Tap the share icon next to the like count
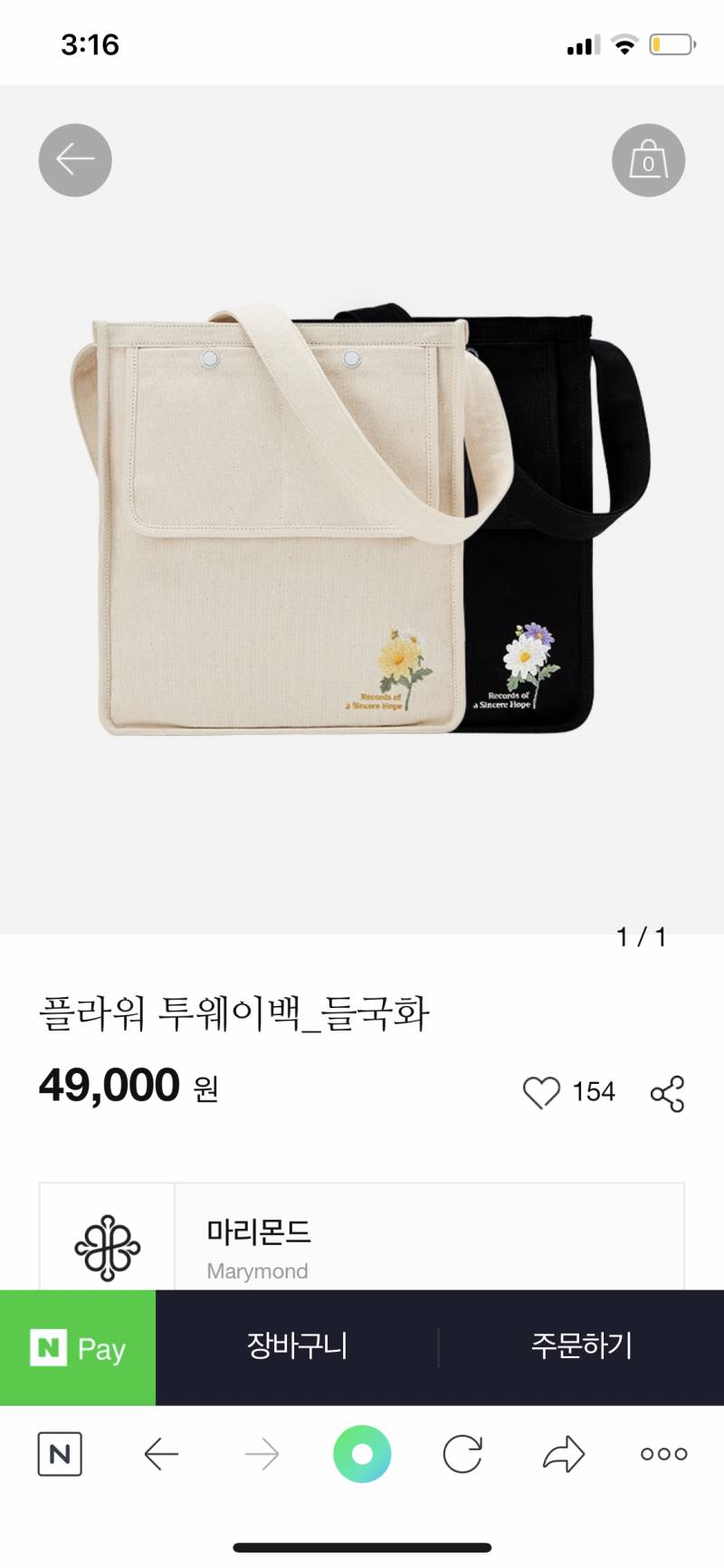This screenshot has width=724, height=1568. point(667,1092)
